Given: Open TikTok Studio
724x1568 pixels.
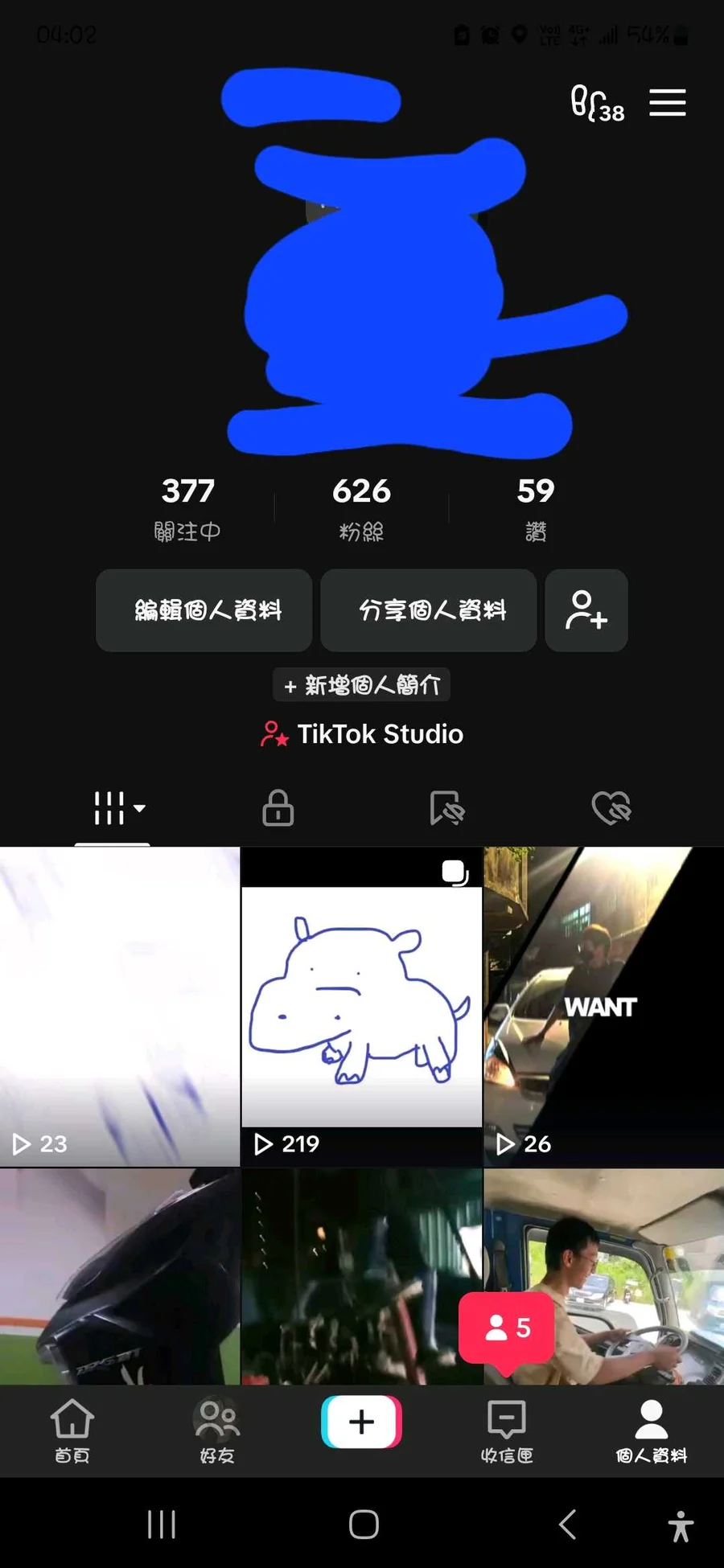Looking at the screenshot, I should [362, 734].
